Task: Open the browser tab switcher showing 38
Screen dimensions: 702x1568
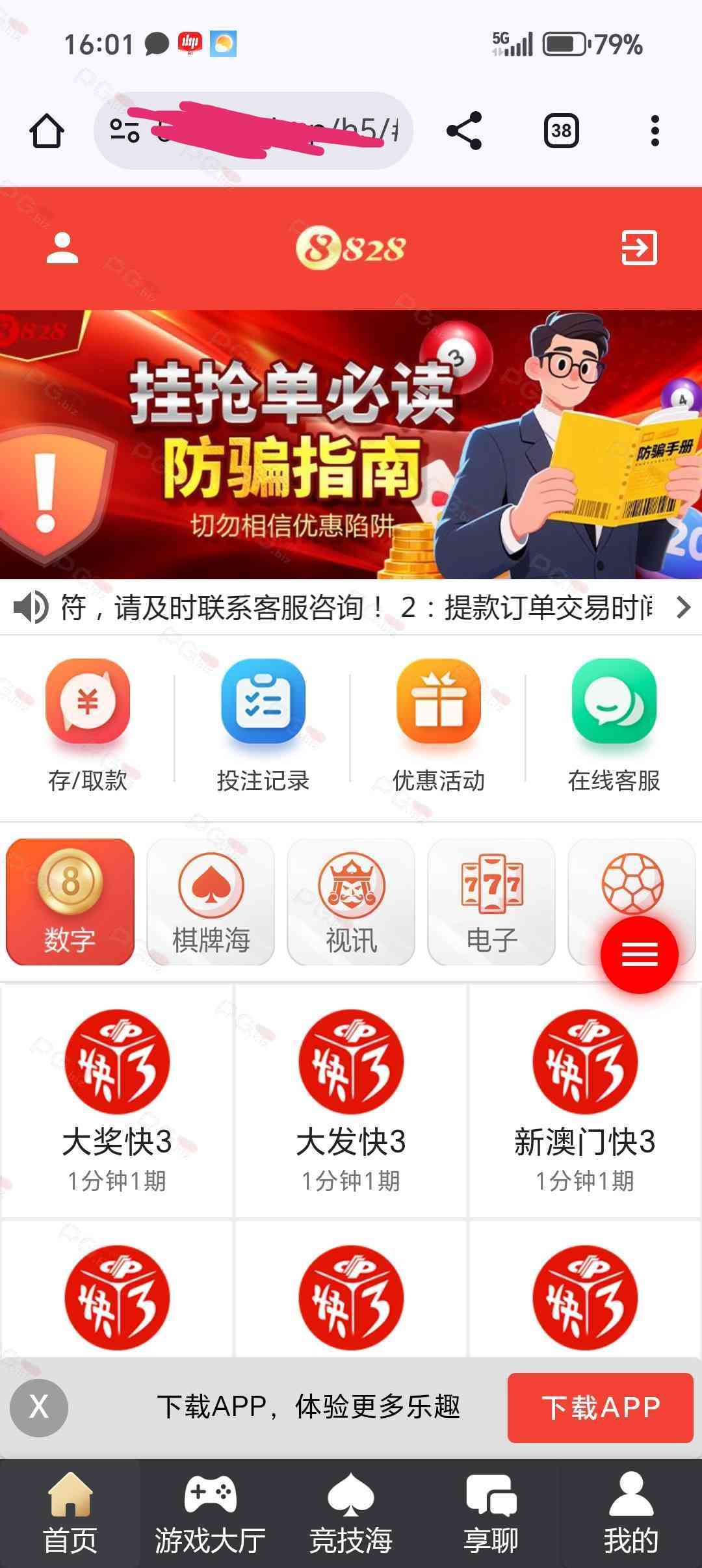Action: pyautogui.click(x=561, y=131)
